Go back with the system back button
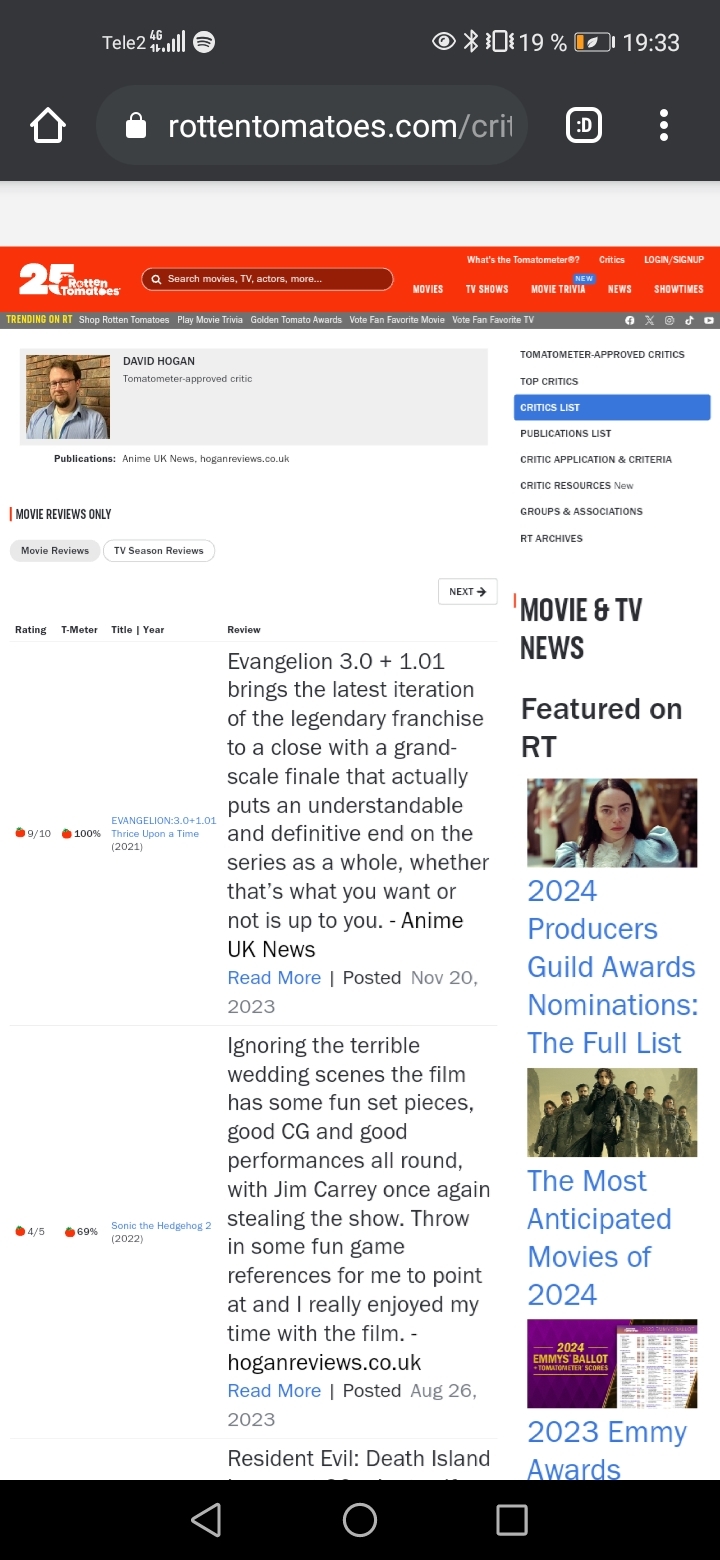Viewport: 720px width, 1560px height. (x=206, y=1520)
